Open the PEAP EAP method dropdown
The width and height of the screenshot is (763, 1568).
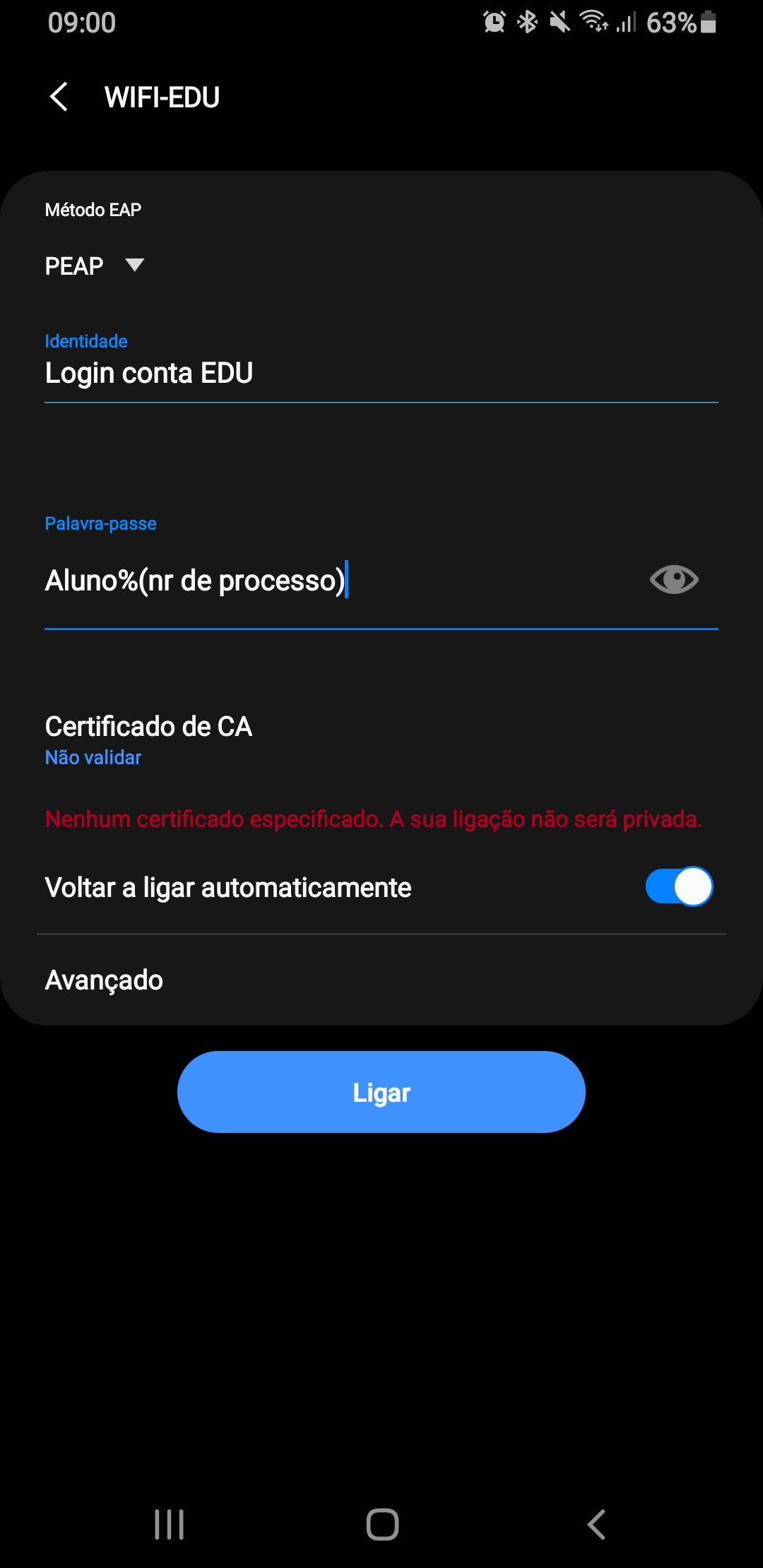[x=95, y=266]
